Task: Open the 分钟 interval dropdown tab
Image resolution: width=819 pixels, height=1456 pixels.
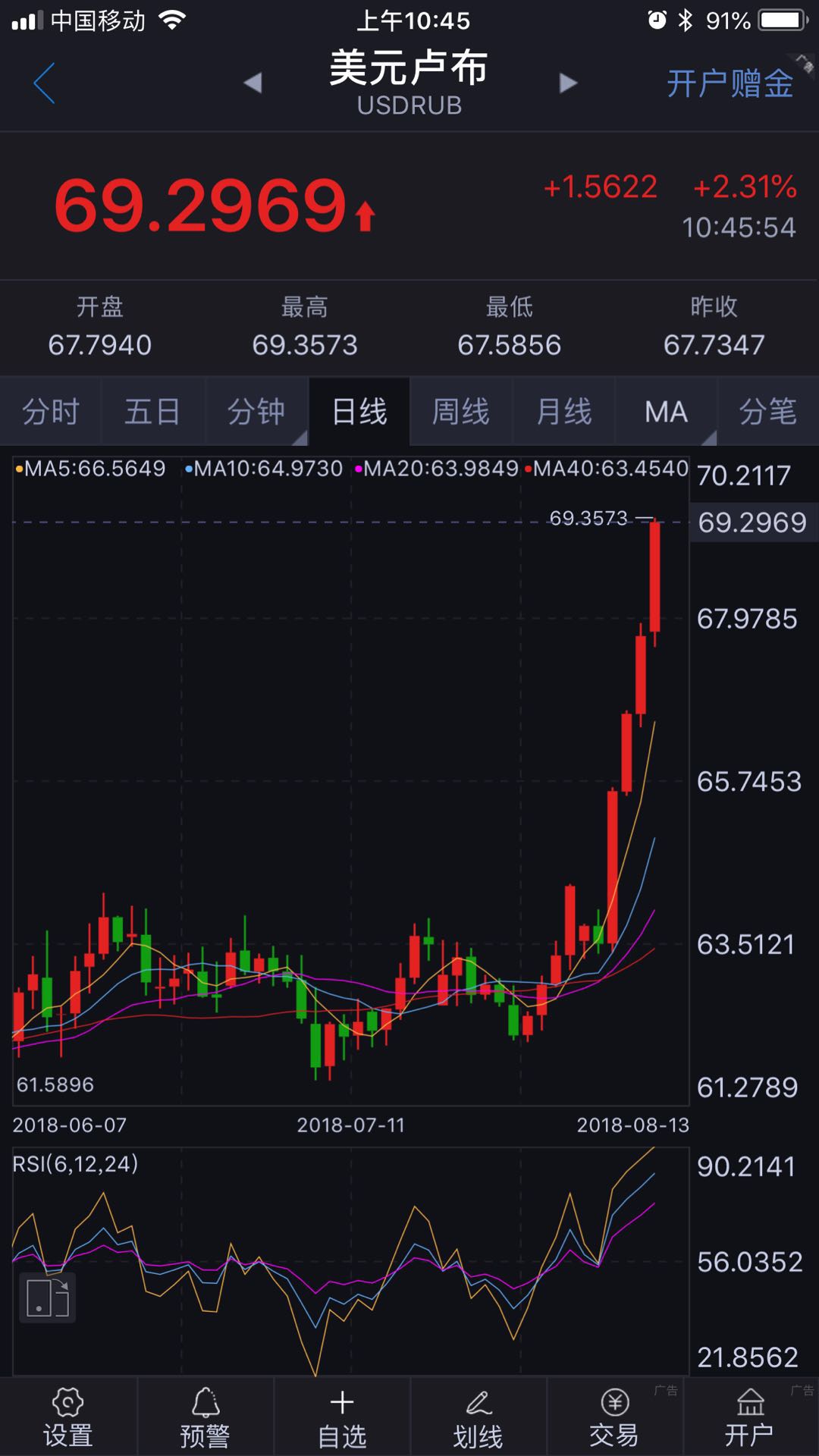Action: click(x=256, y=412)
